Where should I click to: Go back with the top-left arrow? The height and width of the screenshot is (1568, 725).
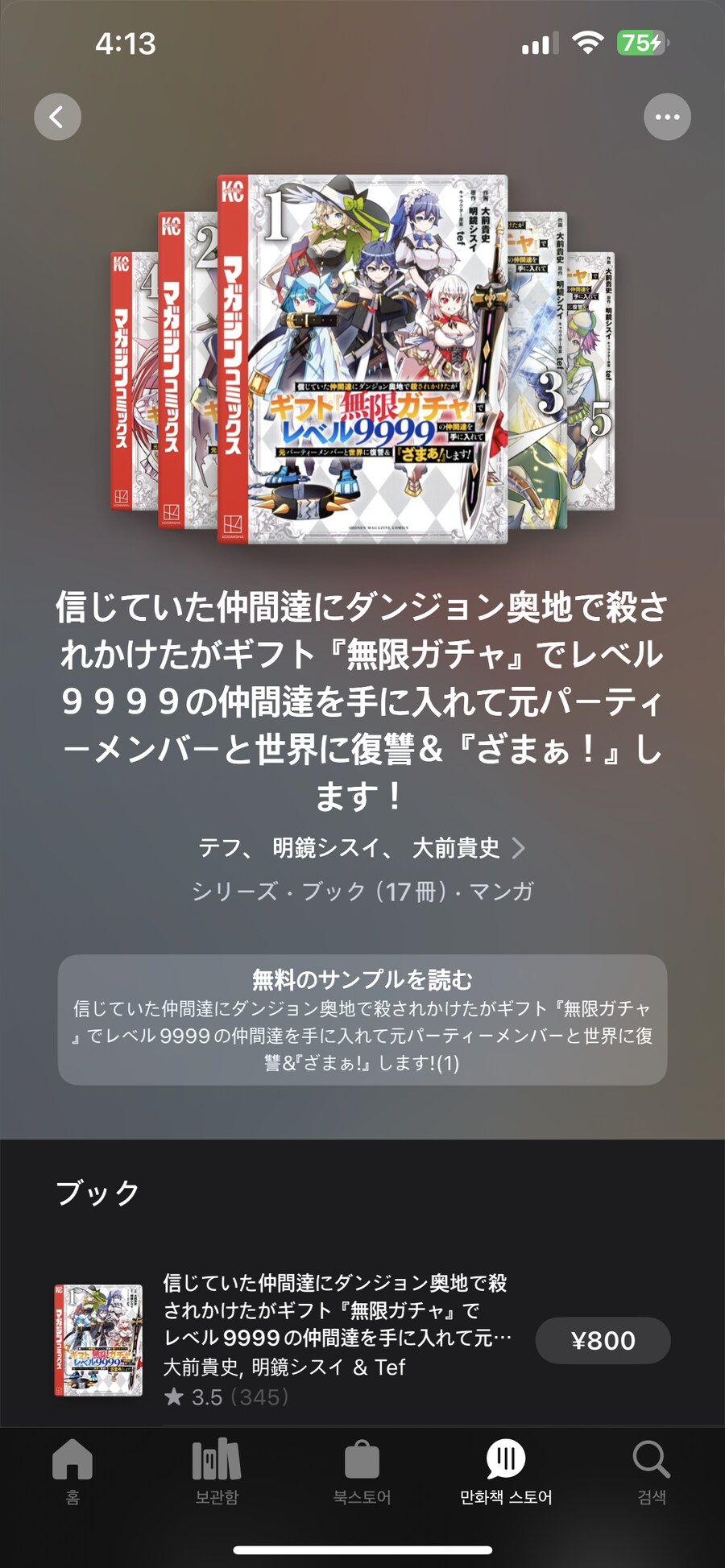[57, 118]
